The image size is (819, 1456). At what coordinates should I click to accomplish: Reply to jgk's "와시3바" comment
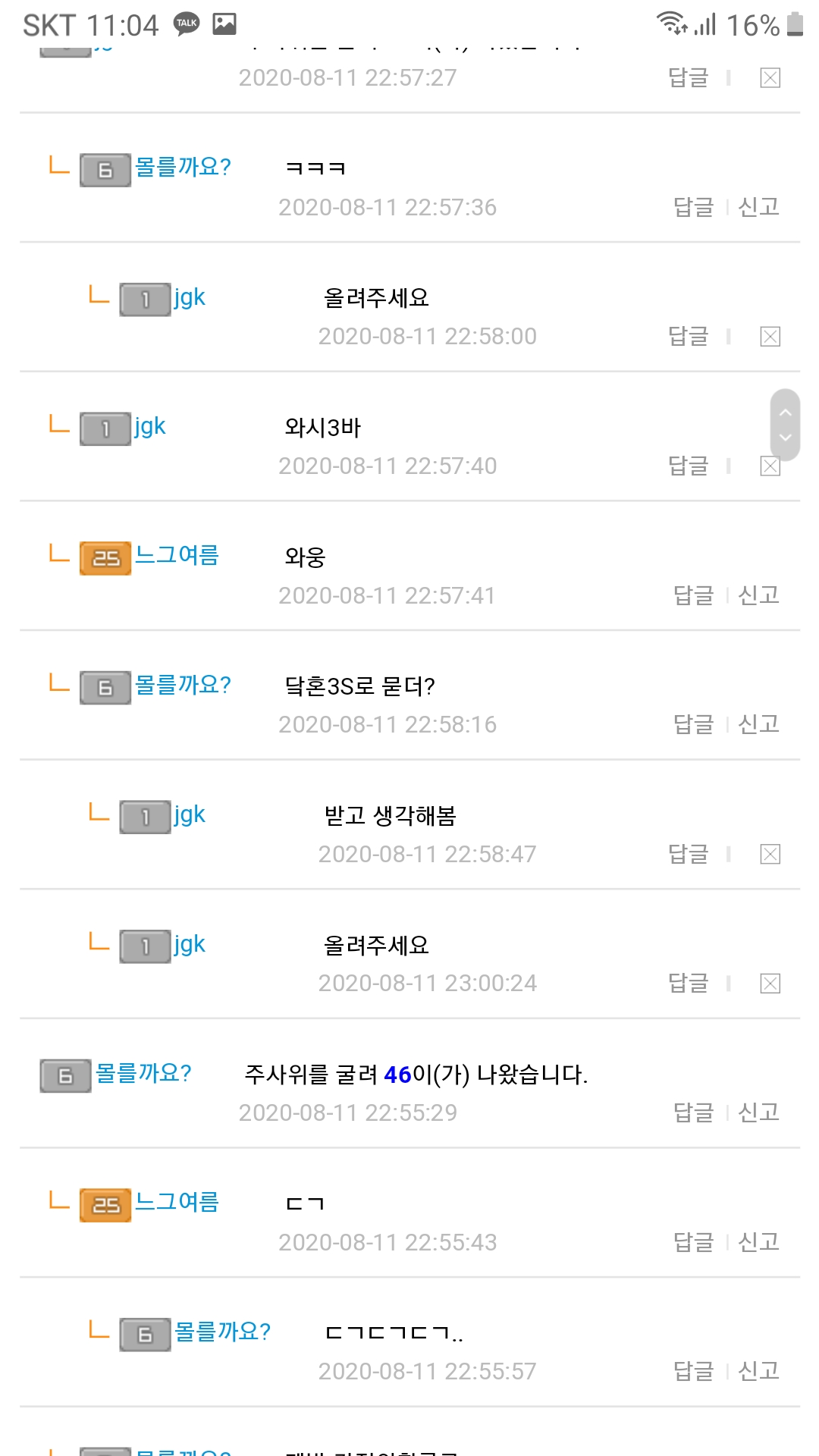tap(688, 466)
